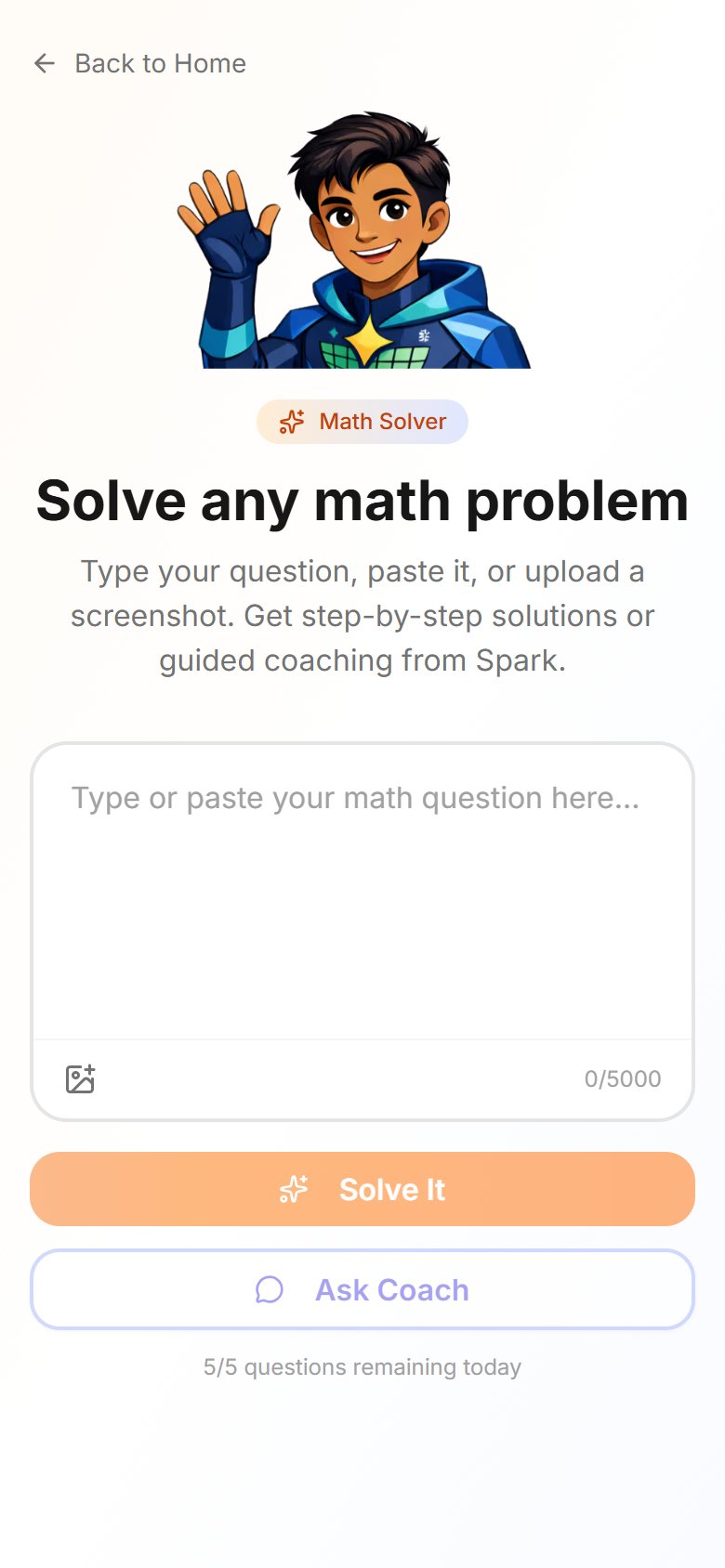Upload a screenshot with the image icon
Image resolution: width=725 pixels, height=1568 pixels.
tap(81, 1078)
